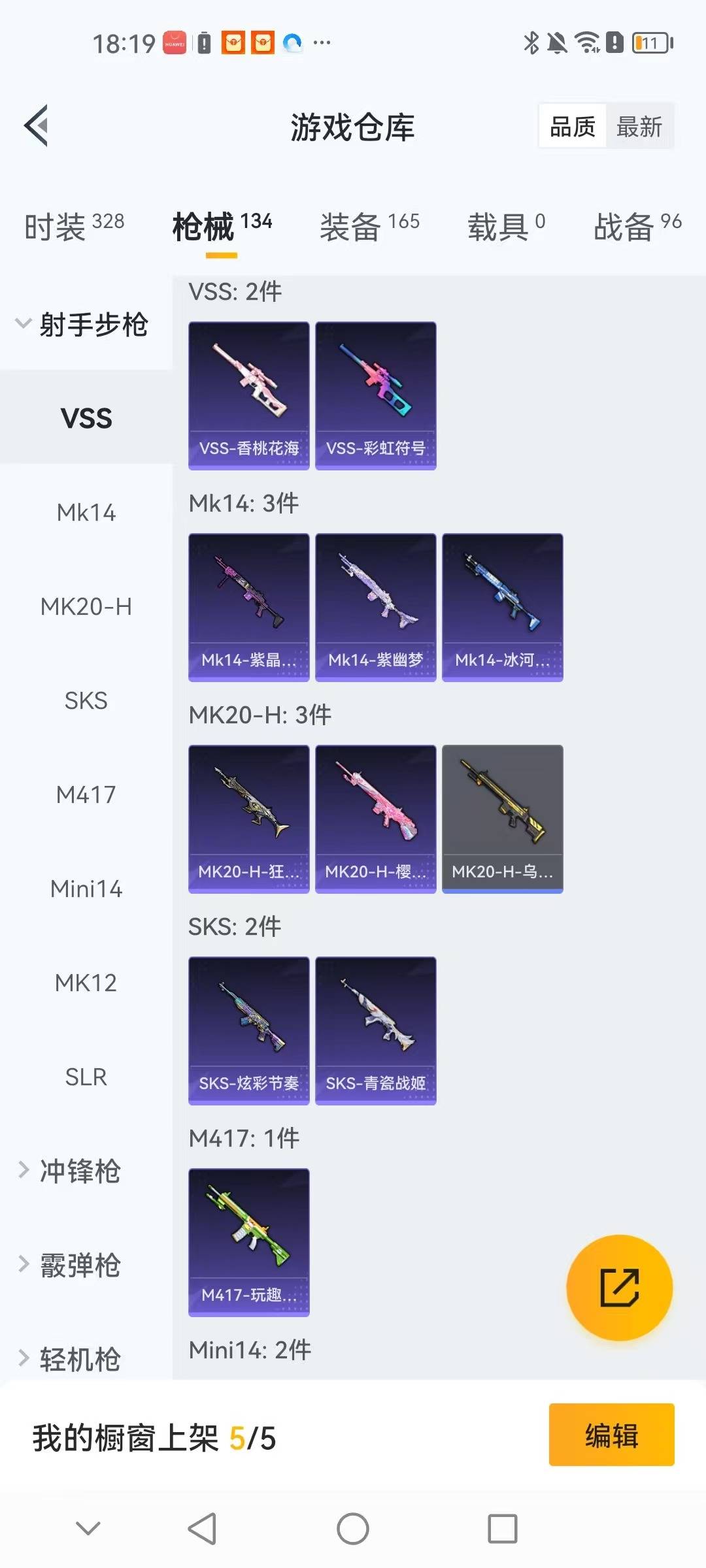
Task: Open the Mk14-紫幽梦 skin
Action: (x=375, y=607)
